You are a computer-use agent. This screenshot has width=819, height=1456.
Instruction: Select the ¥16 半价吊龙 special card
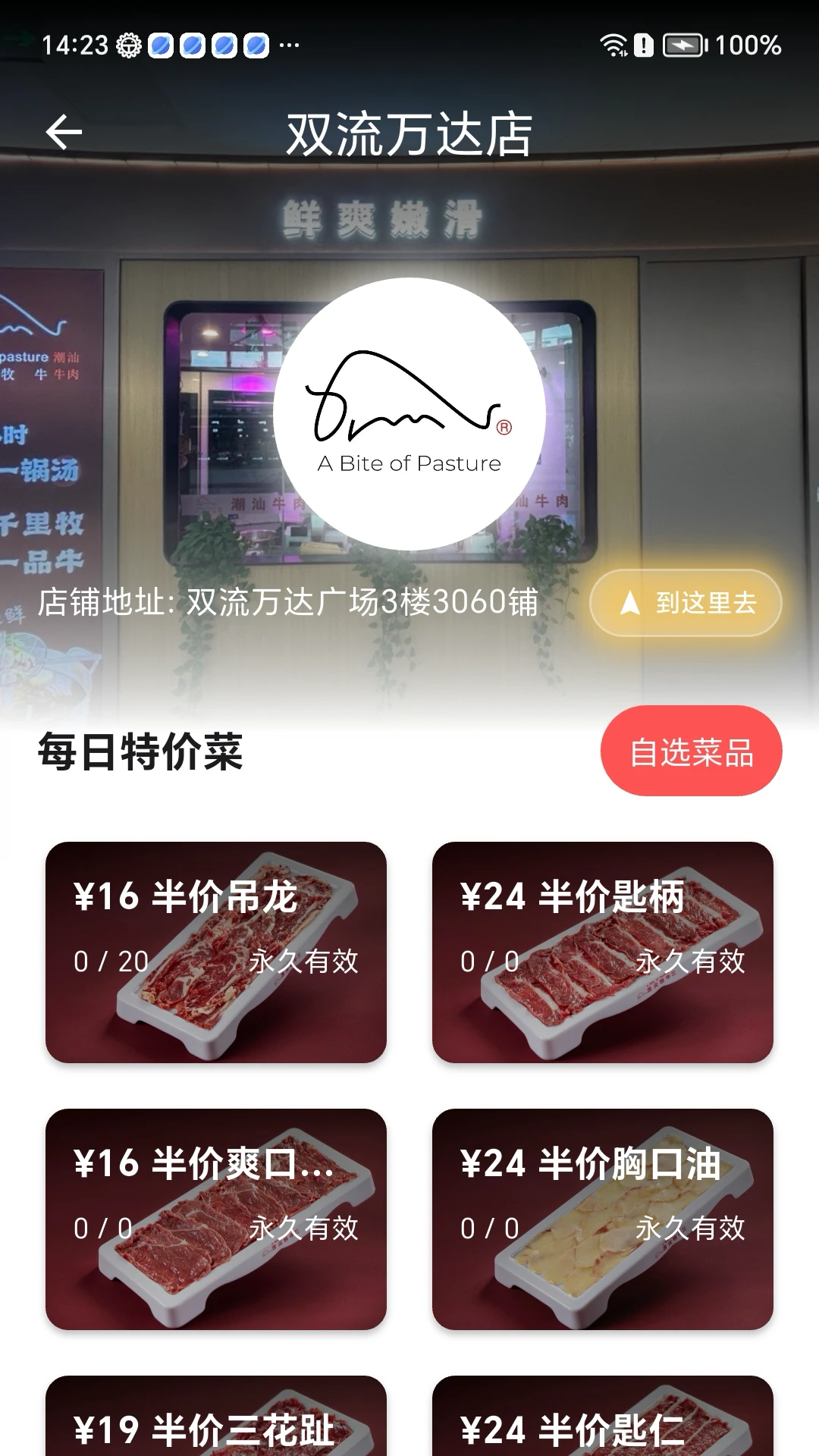pyautogui.click(x=216, y=952)
